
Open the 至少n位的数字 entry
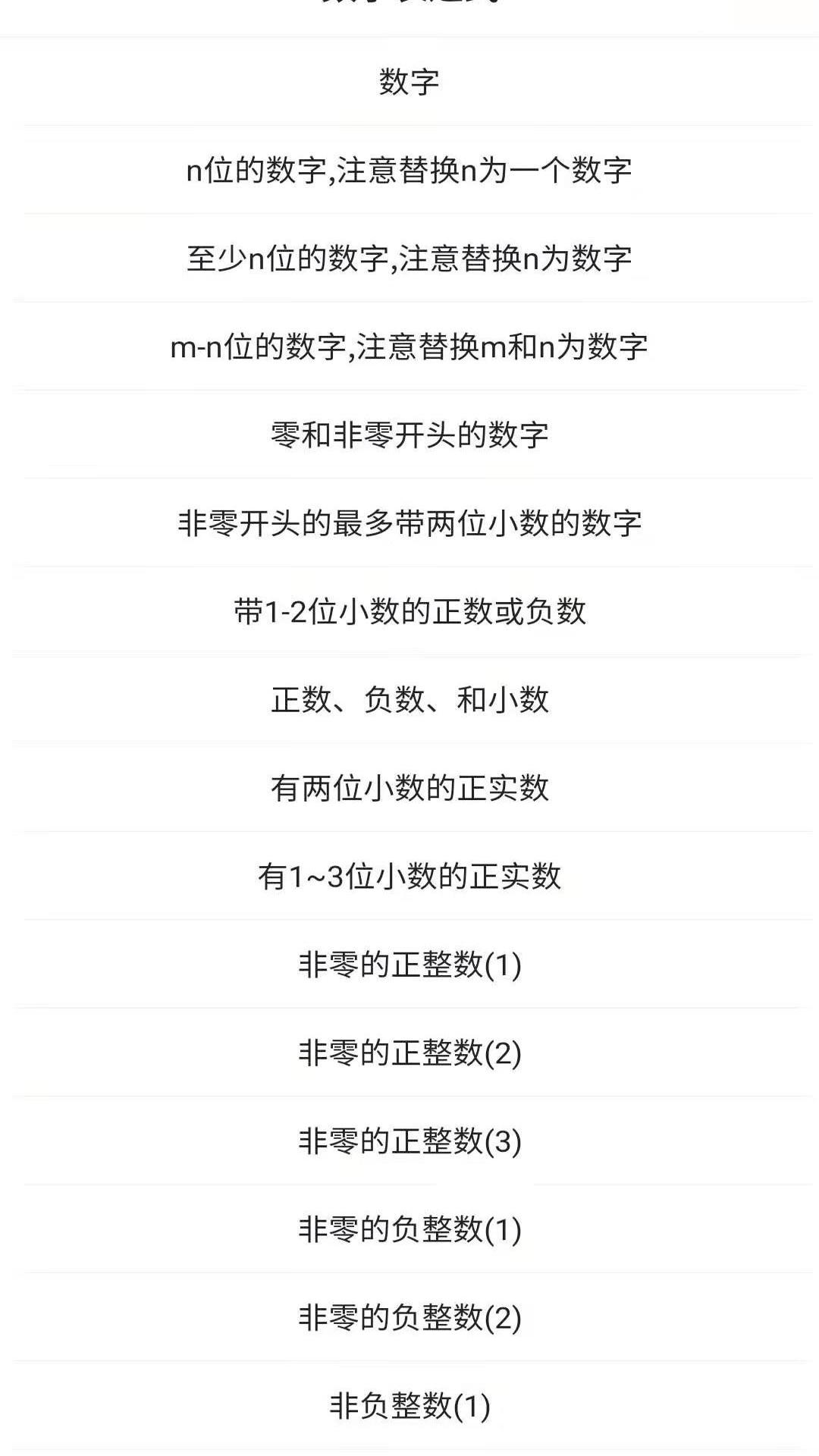(x=409, y=259)
